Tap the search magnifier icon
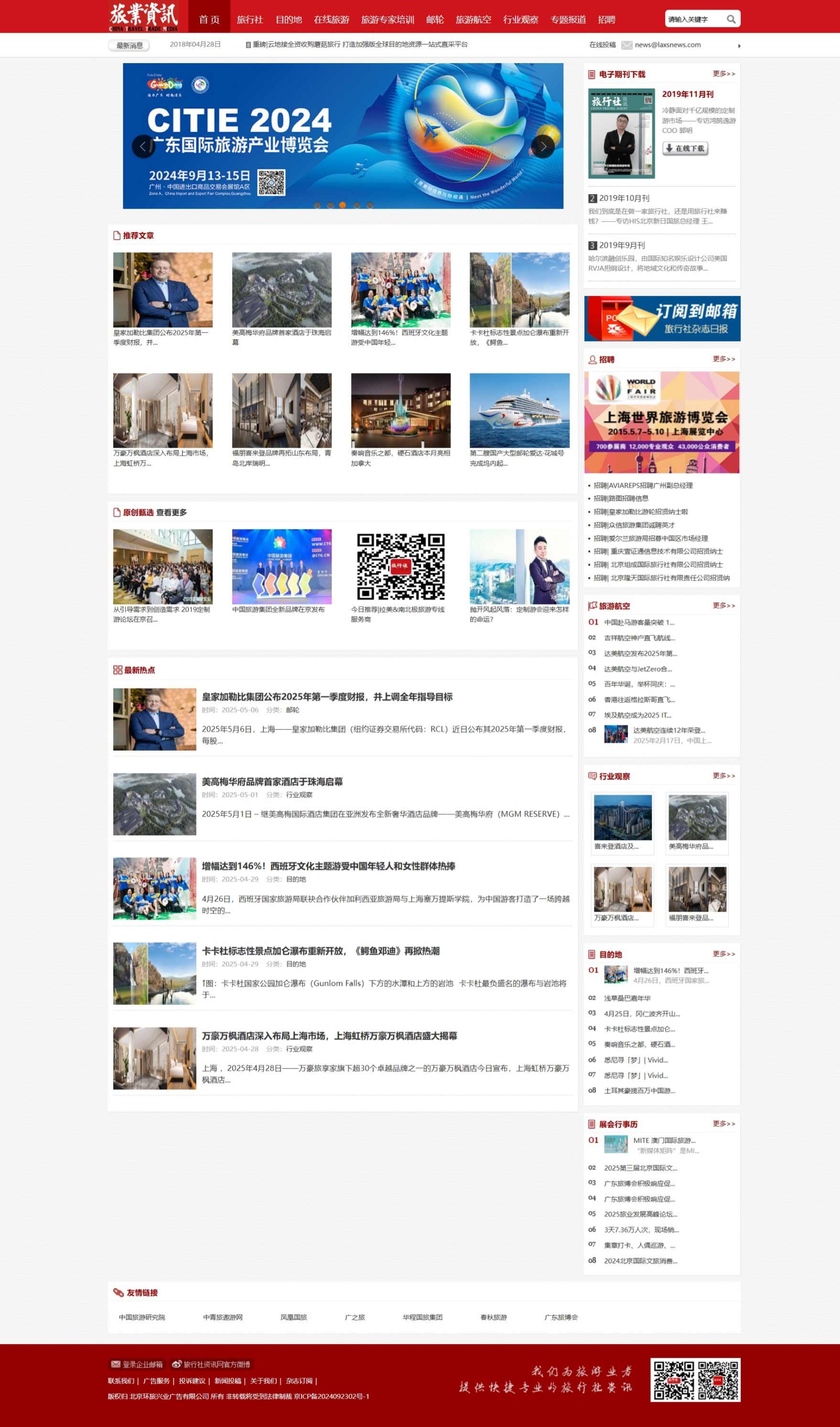 tap(731, 19)
